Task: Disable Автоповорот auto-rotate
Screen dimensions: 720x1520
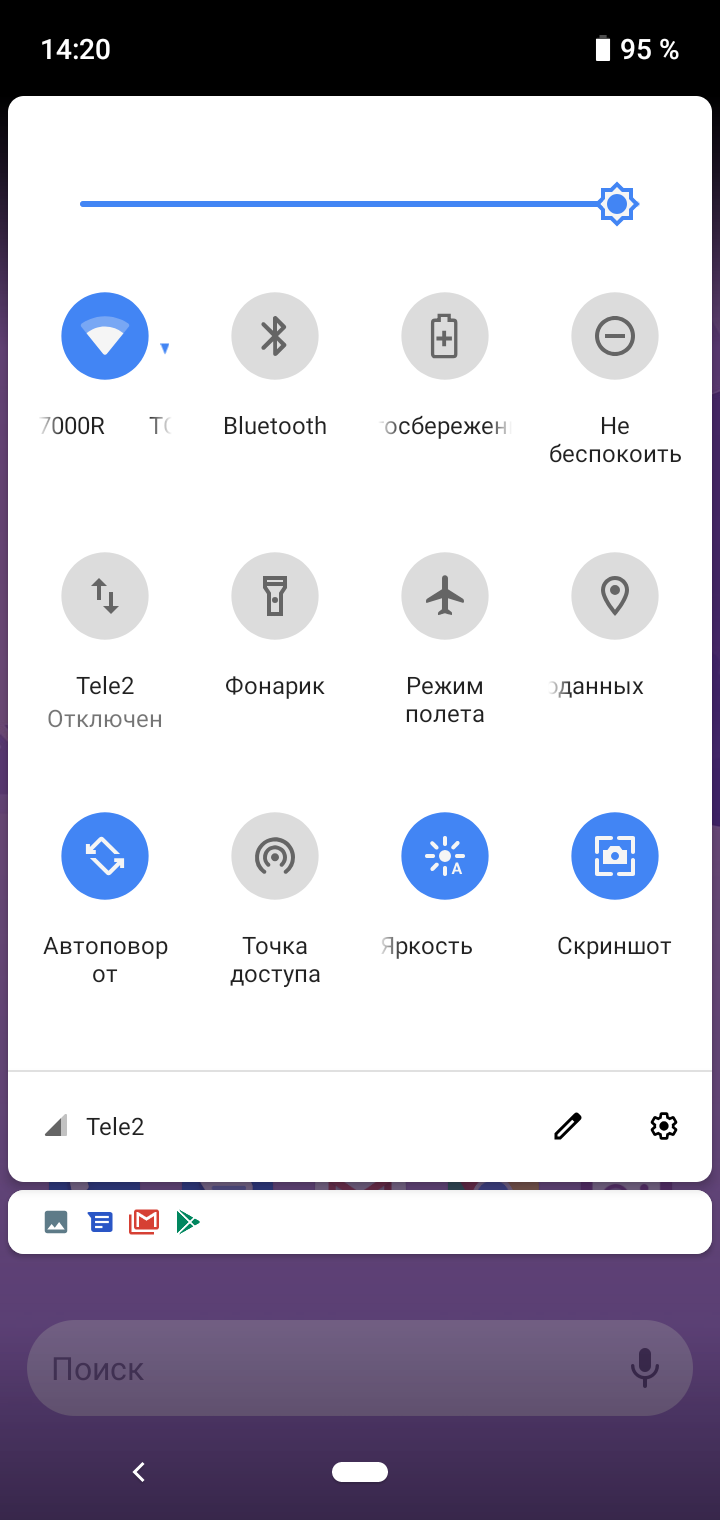Action: click(105, 856)
